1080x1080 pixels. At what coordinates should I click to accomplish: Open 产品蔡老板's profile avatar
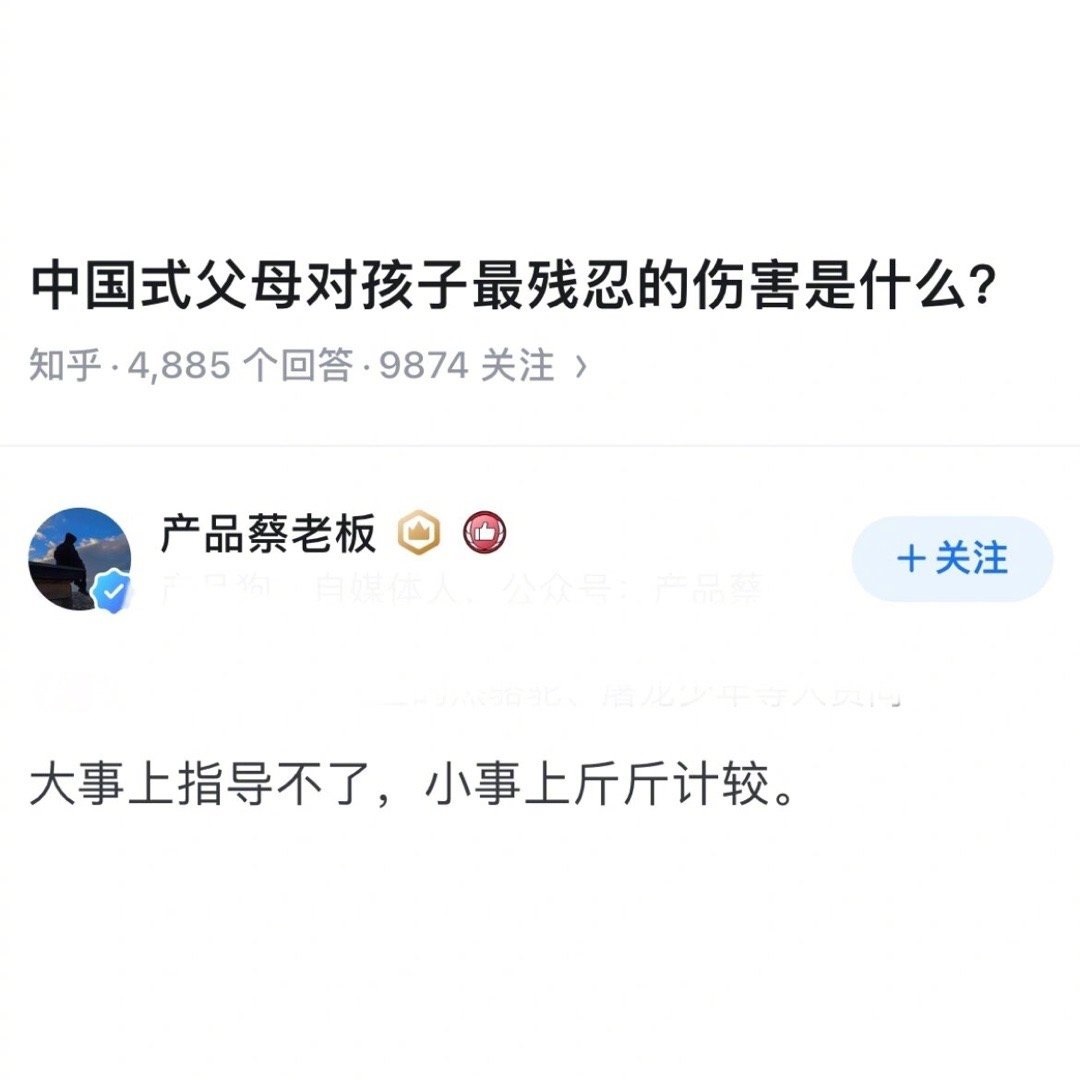pyautogui.click(x=79, y=559)
